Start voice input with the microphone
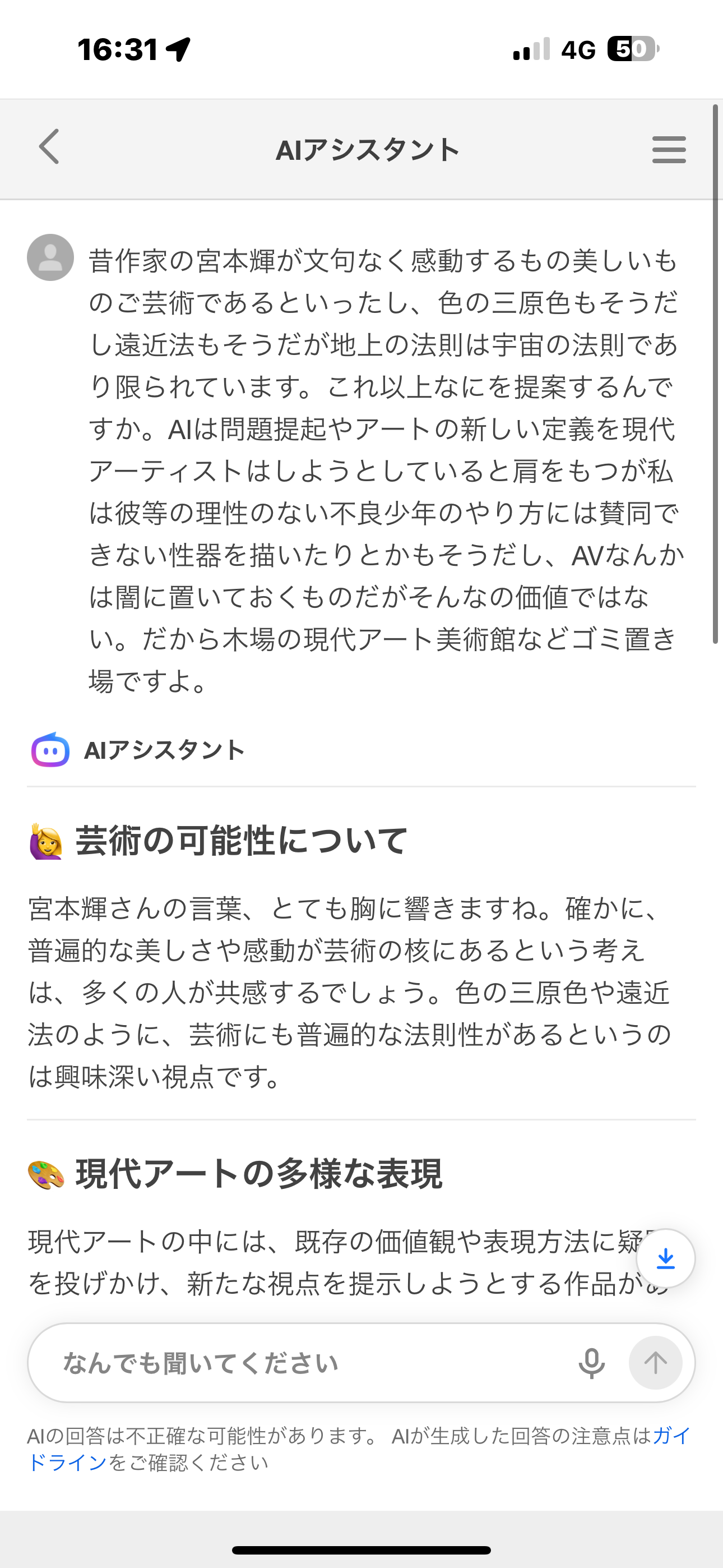Screen dimensions: 723x1568 pyautogui.click(x=591, y=1363)
